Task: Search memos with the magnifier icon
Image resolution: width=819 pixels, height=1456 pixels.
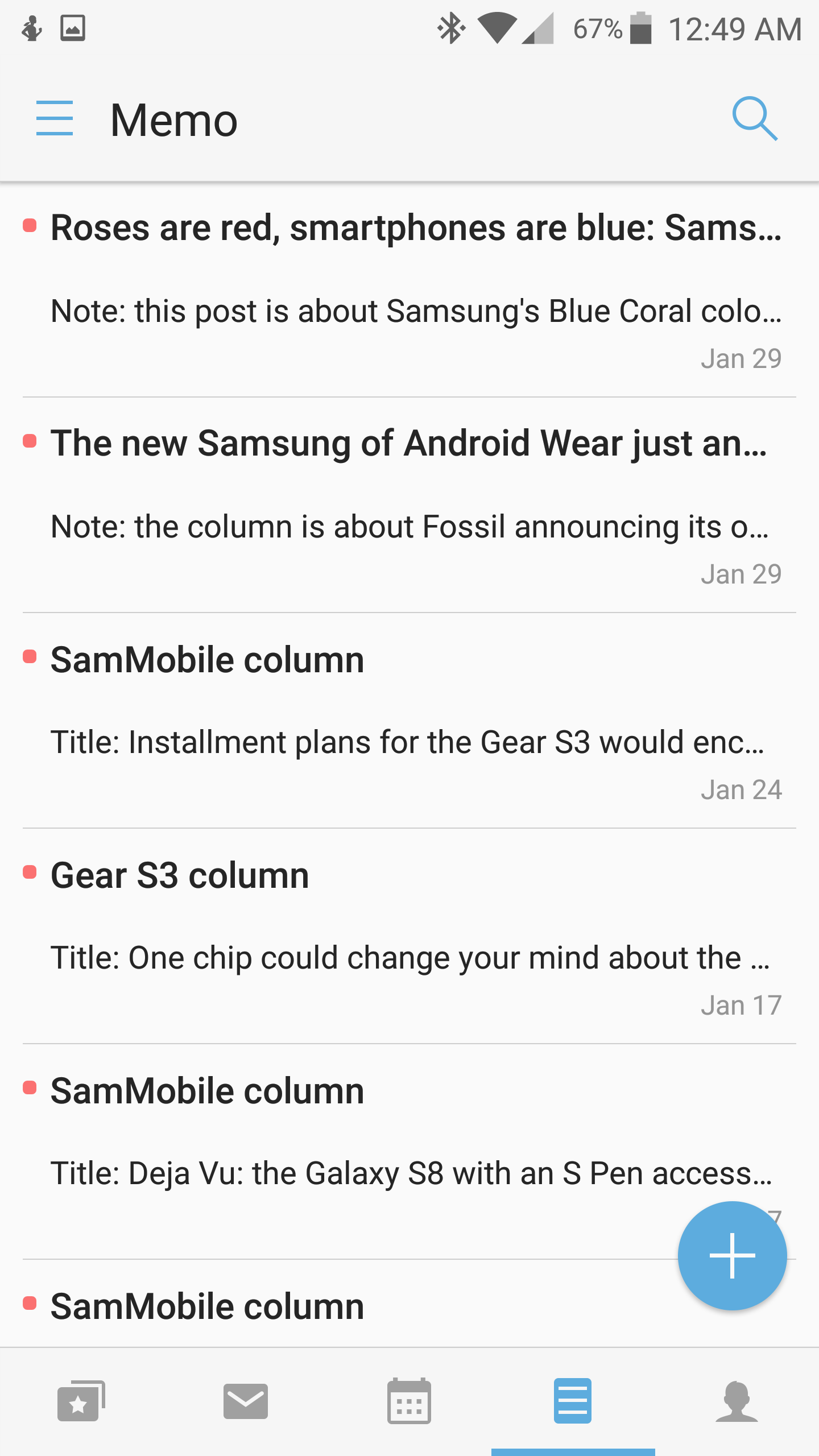Action: coord(754,118)
